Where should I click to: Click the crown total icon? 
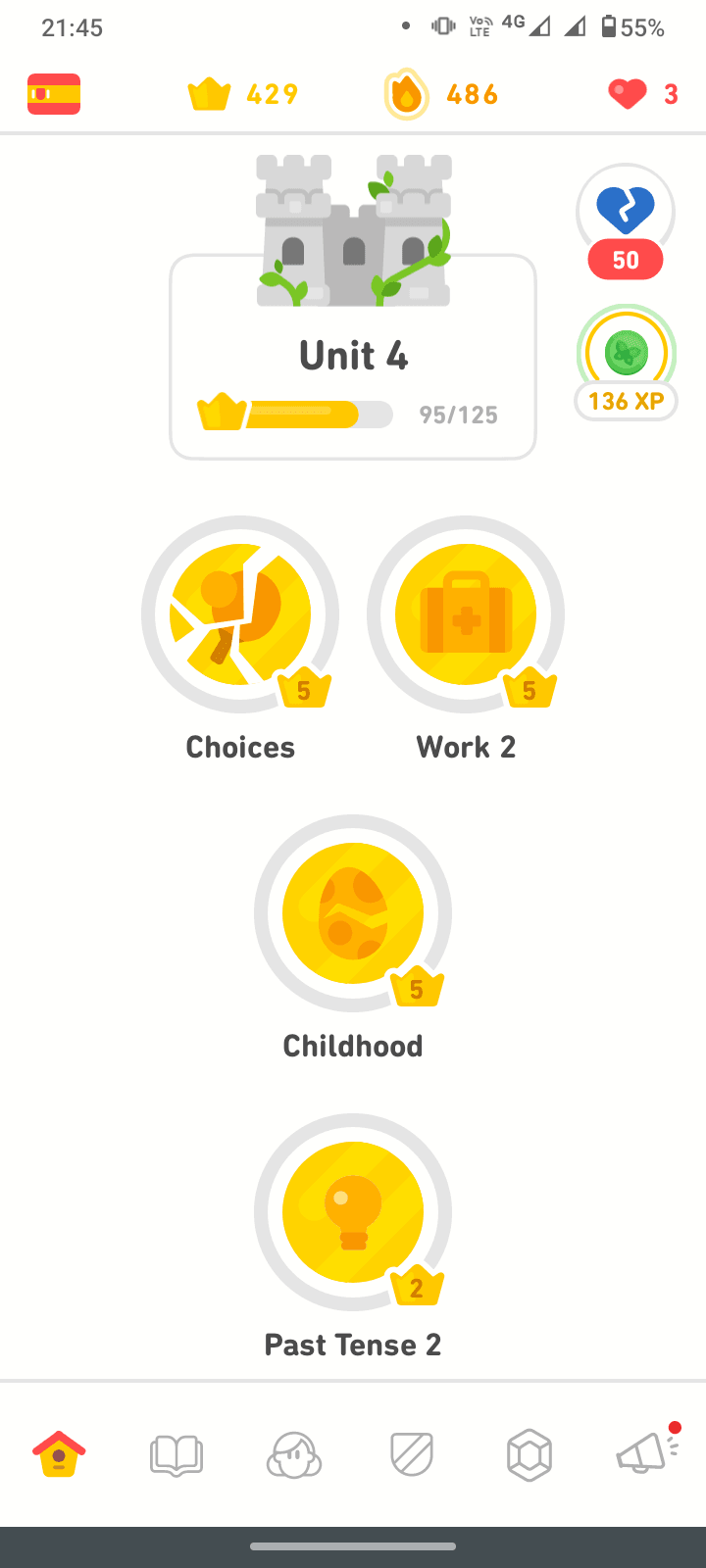pyautogui.click(x=209, y=94)
